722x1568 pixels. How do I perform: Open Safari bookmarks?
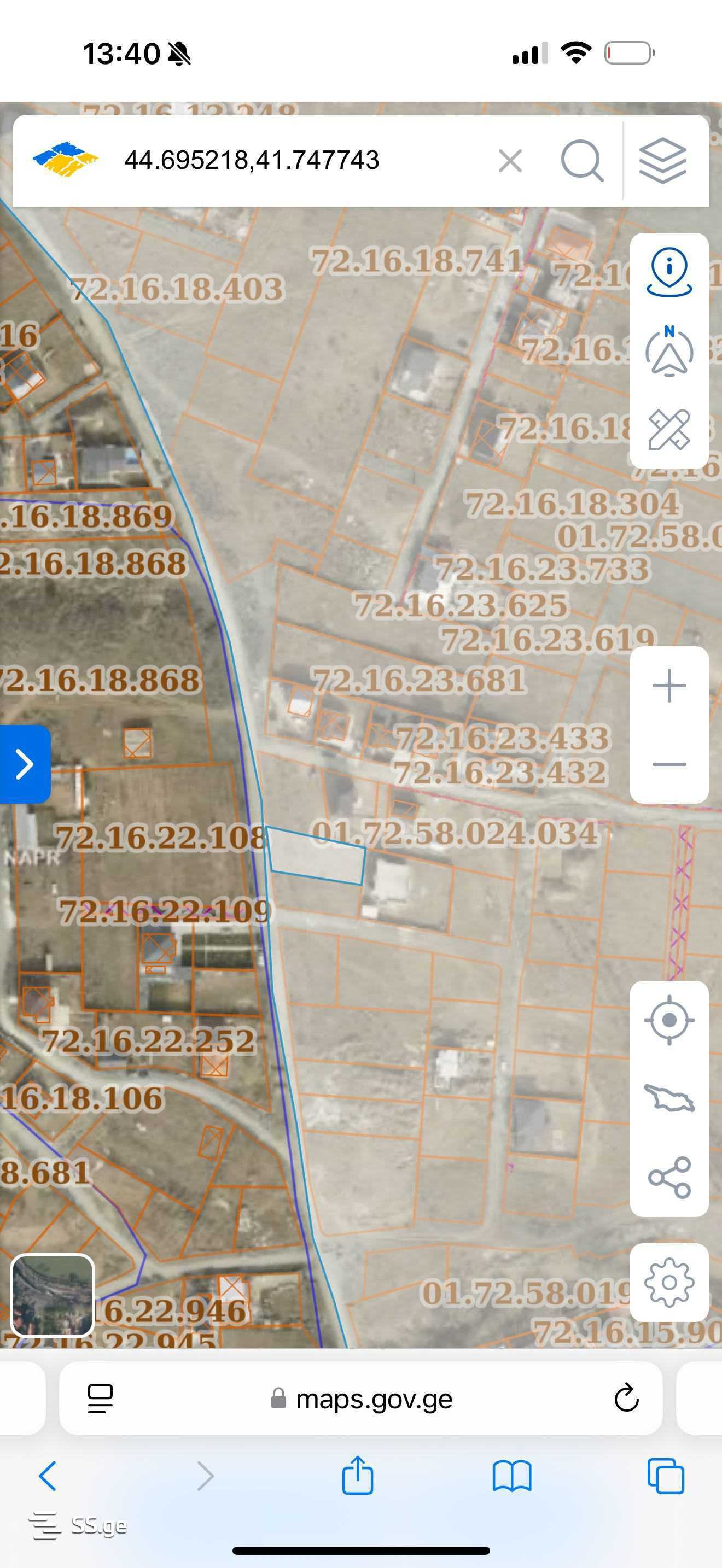pos(511,1476)
